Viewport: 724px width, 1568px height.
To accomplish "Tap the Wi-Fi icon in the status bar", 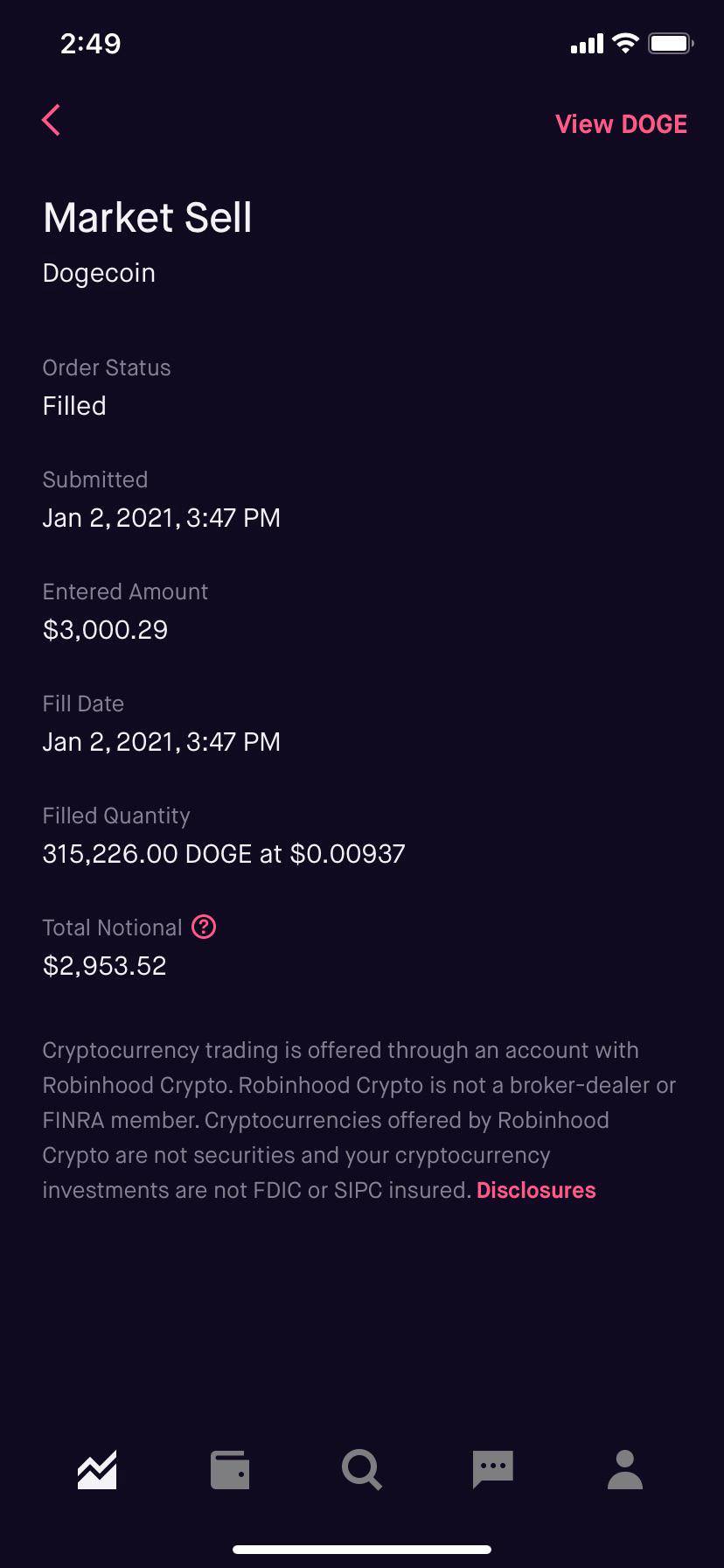I will [623, 42].
